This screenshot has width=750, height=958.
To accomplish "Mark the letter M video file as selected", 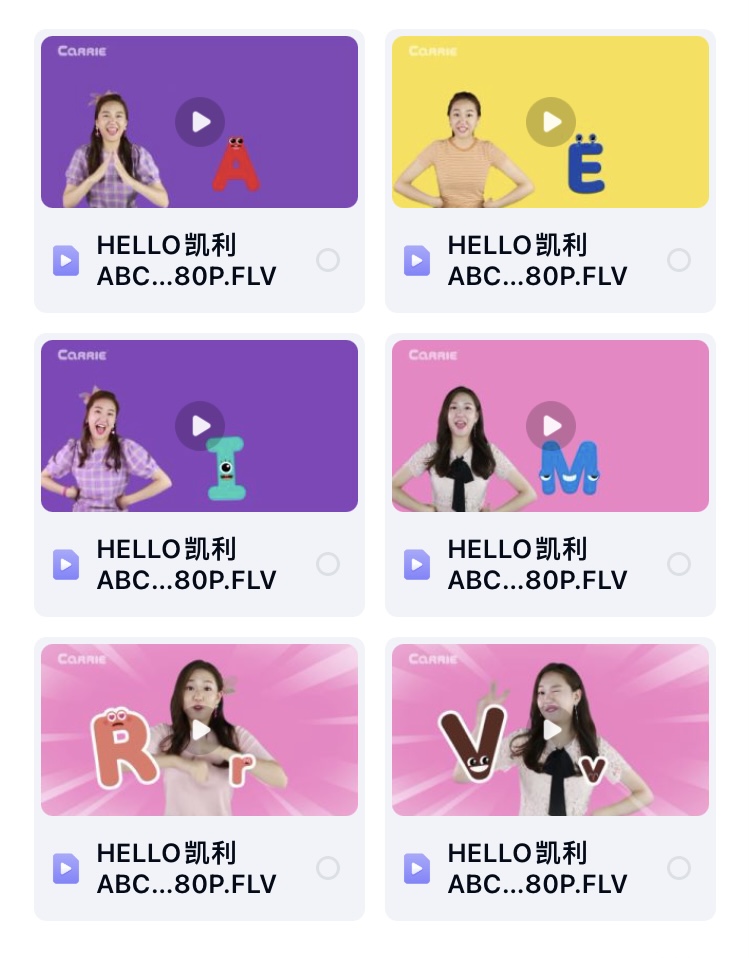I will [x=679, y=564].
